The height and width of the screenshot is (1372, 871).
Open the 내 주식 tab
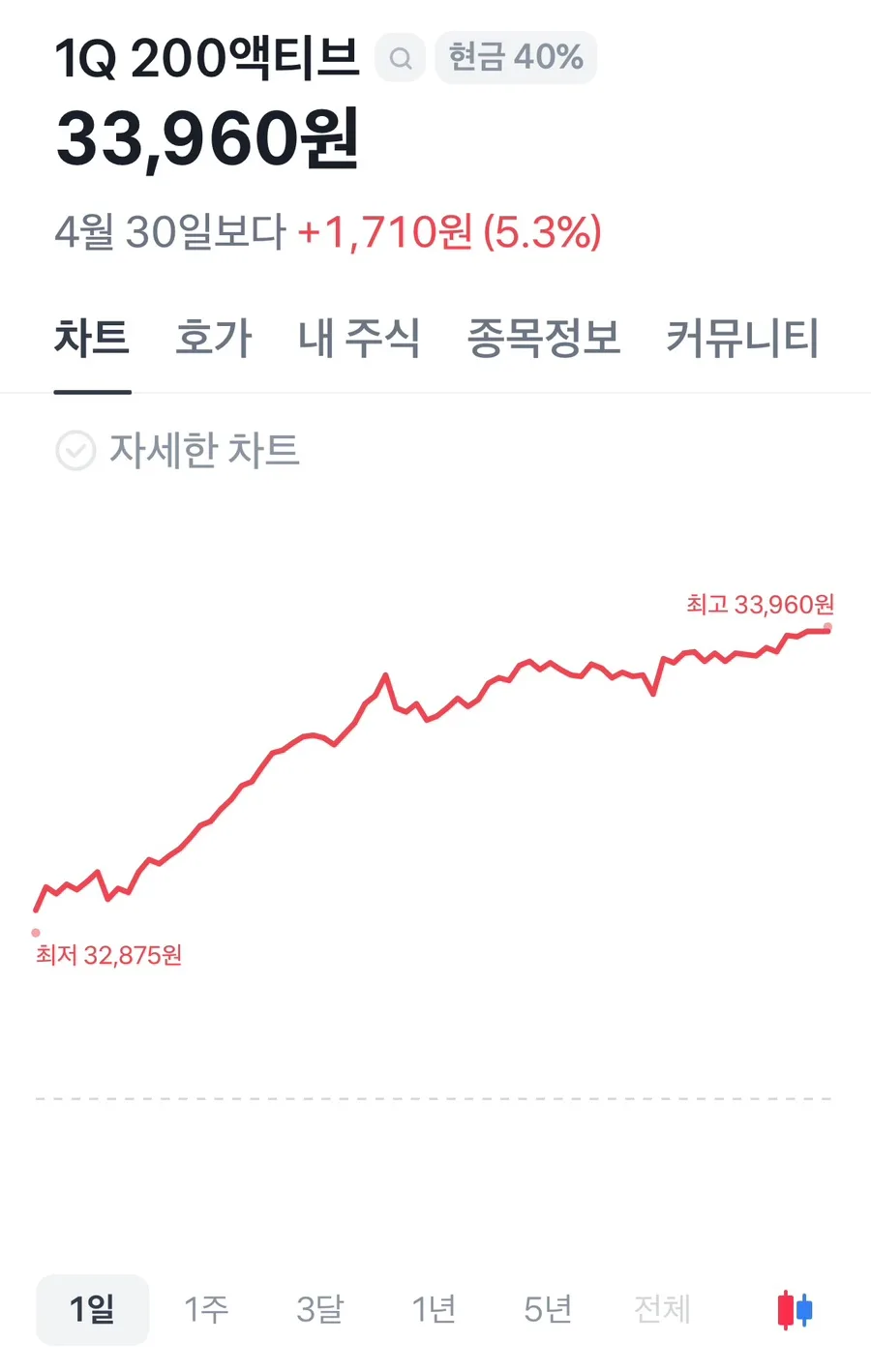pyautogui.click(x=359, y=339)
